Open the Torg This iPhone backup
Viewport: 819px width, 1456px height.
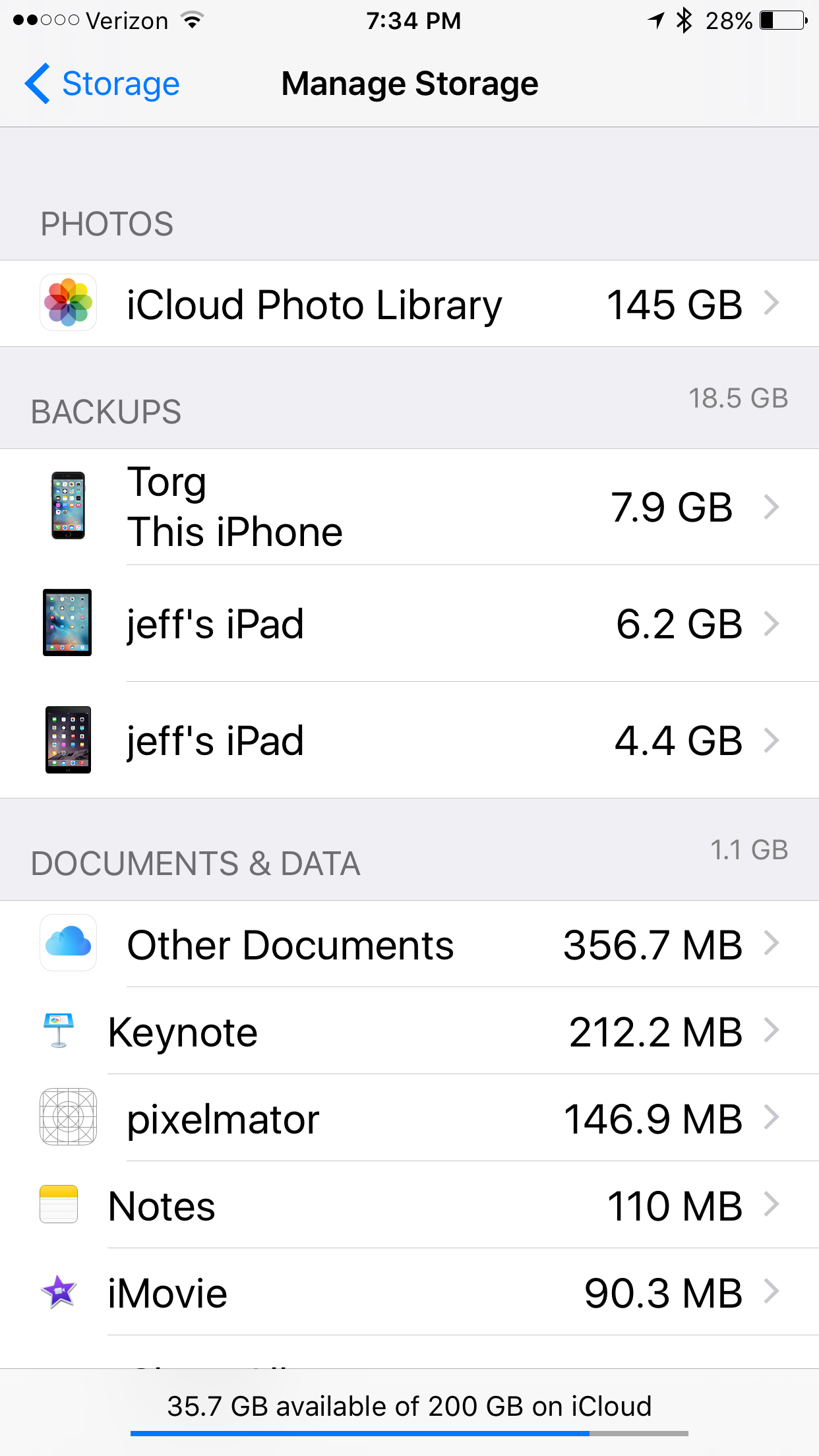(409, 506)
